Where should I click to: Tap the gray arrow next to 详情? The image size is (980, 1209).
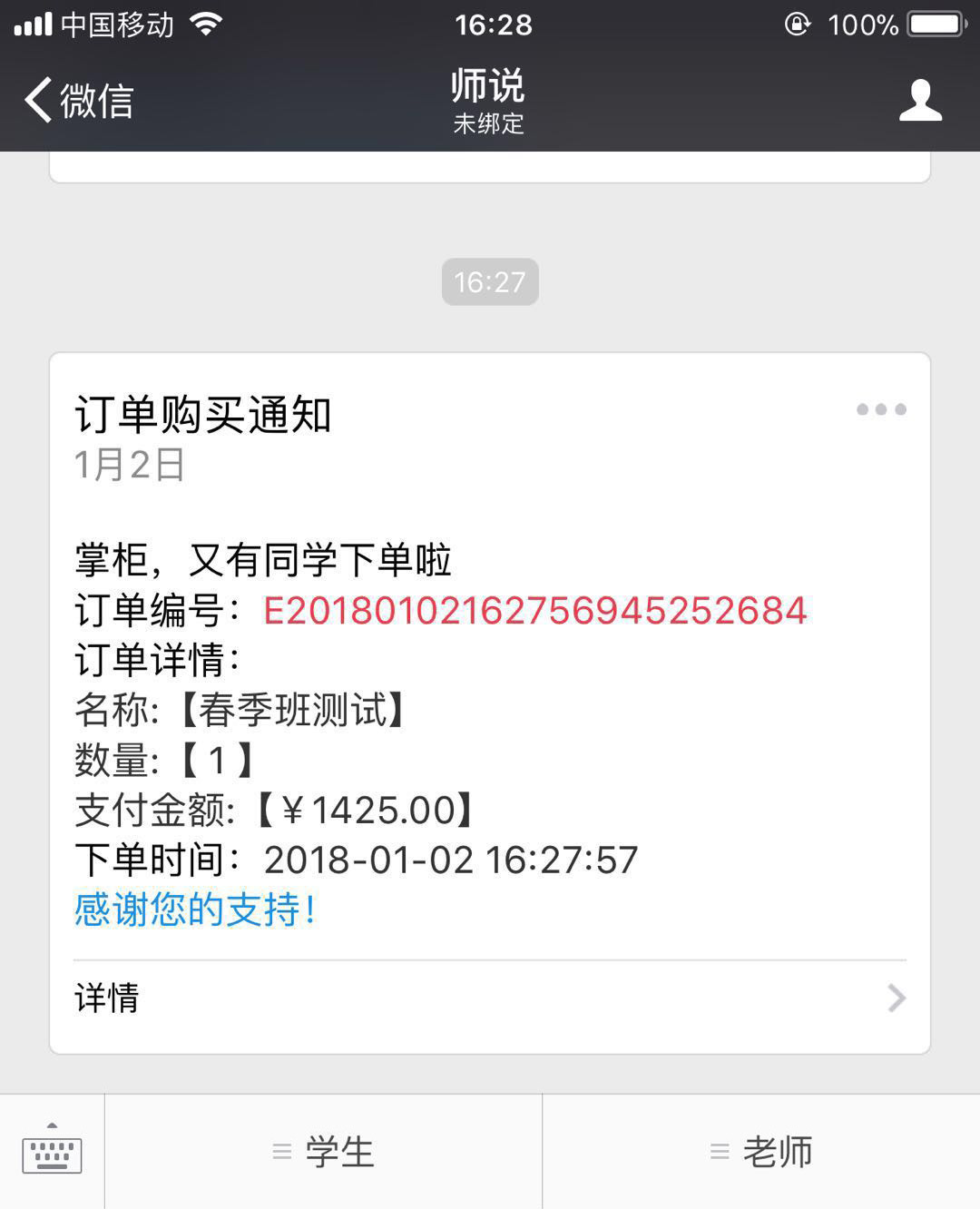[x=897, y=998]
